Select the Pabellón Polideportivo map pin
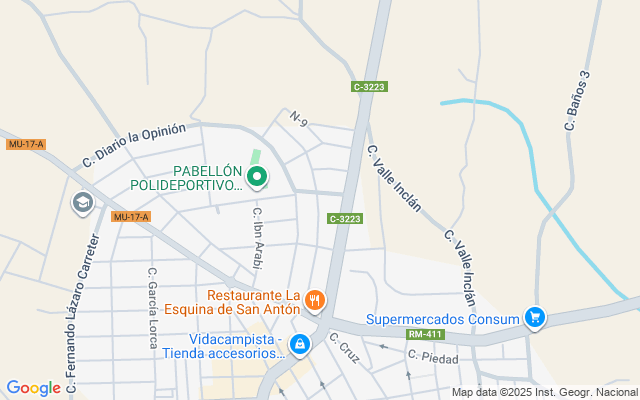The width and height of the screenshot is (640, 400). [x=257, y=177]
